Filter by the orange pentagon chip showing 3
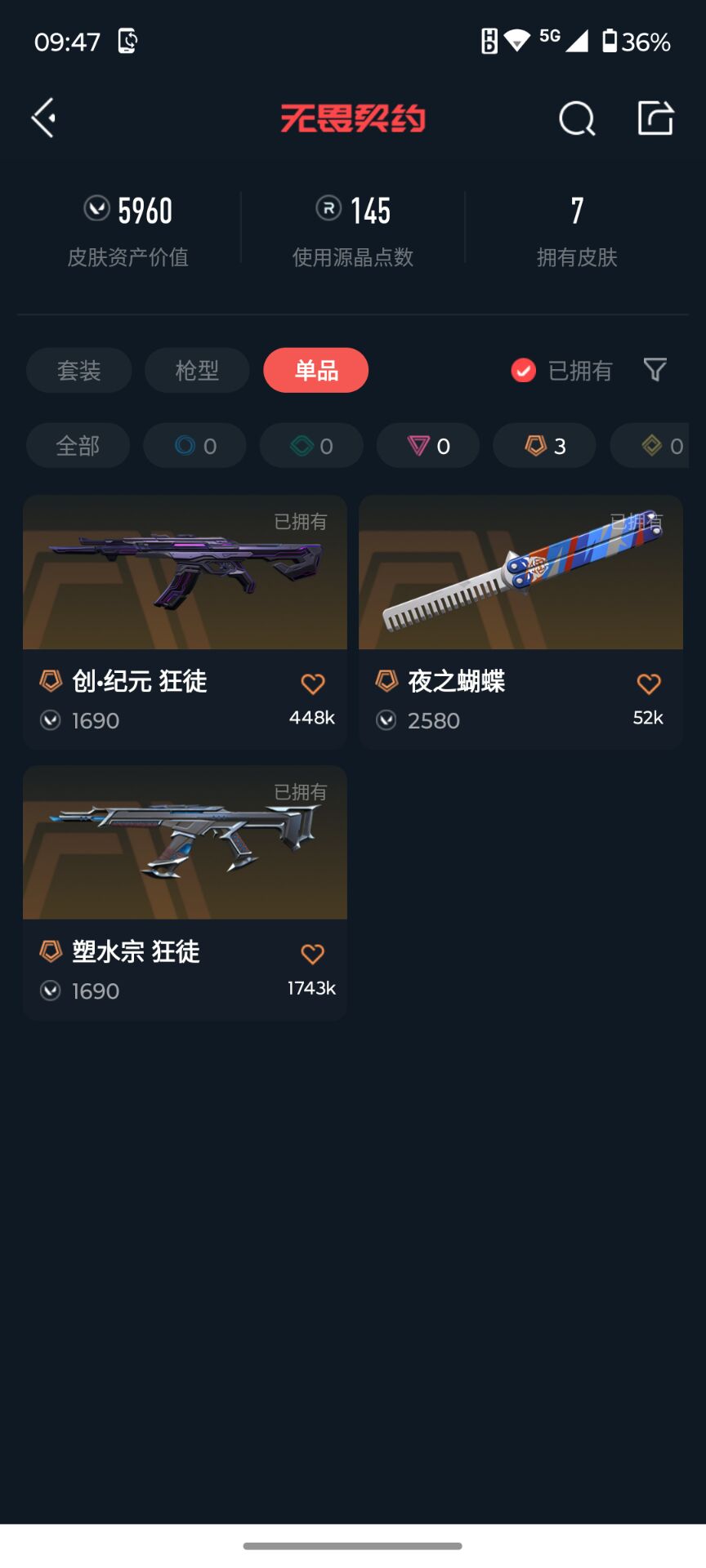Viewport: 706px width, 1568px height. 544,446
